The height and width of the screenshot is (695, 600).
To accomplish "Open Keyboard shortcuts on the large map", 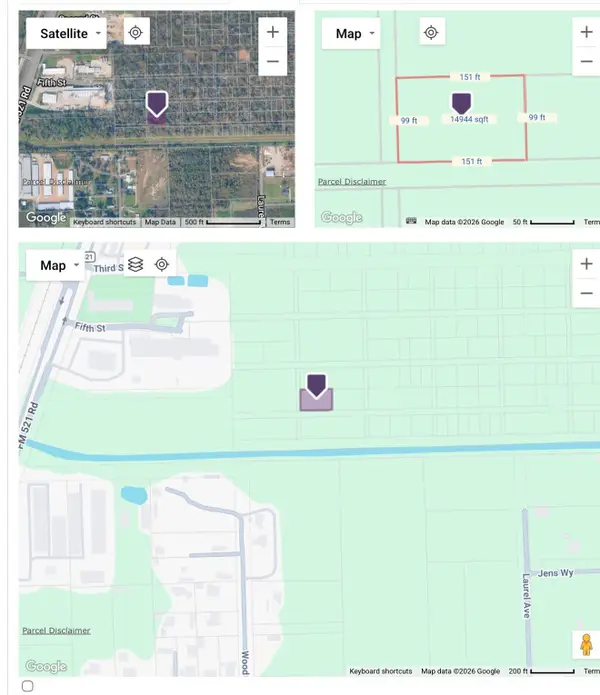I will pyautogui.click(x=381, y=671).
